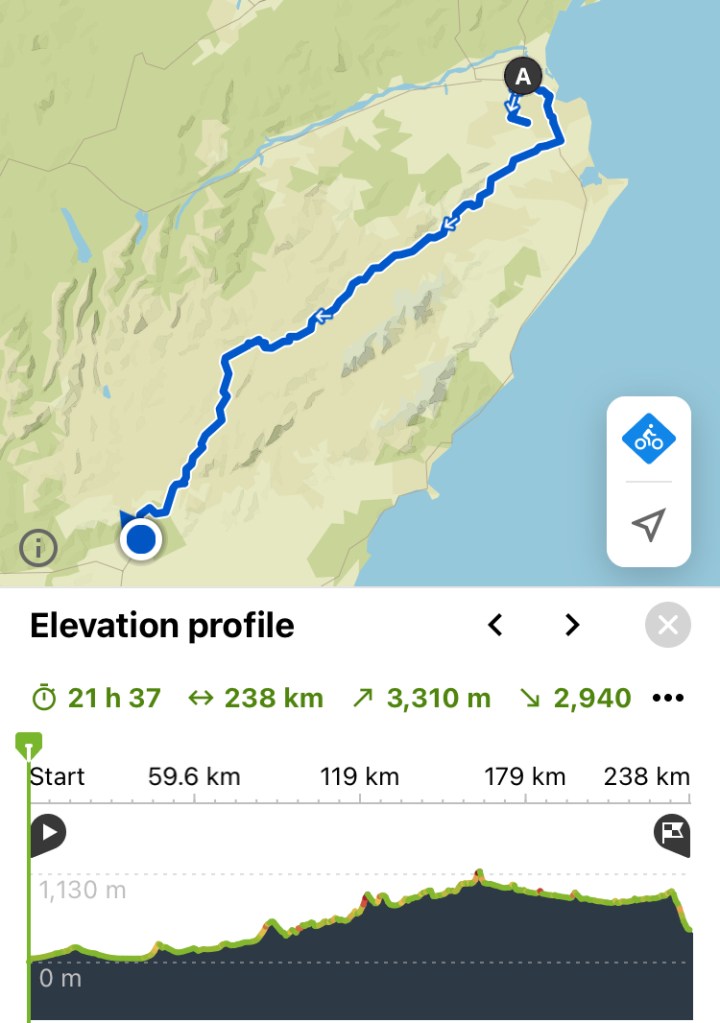Go to the previous panel

(x=495, y=626)
